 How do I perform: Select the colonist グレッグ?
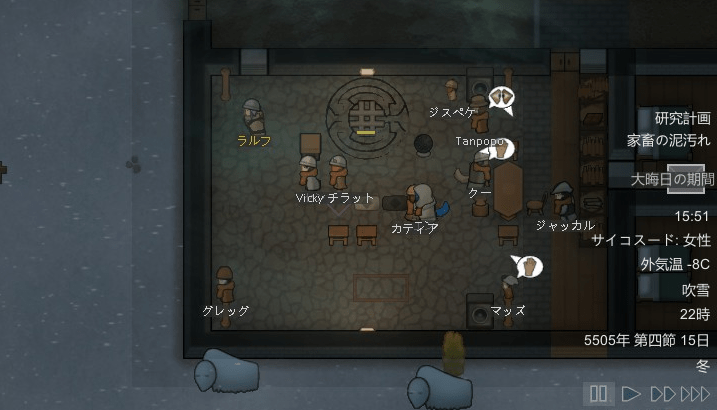coord(225,287)
